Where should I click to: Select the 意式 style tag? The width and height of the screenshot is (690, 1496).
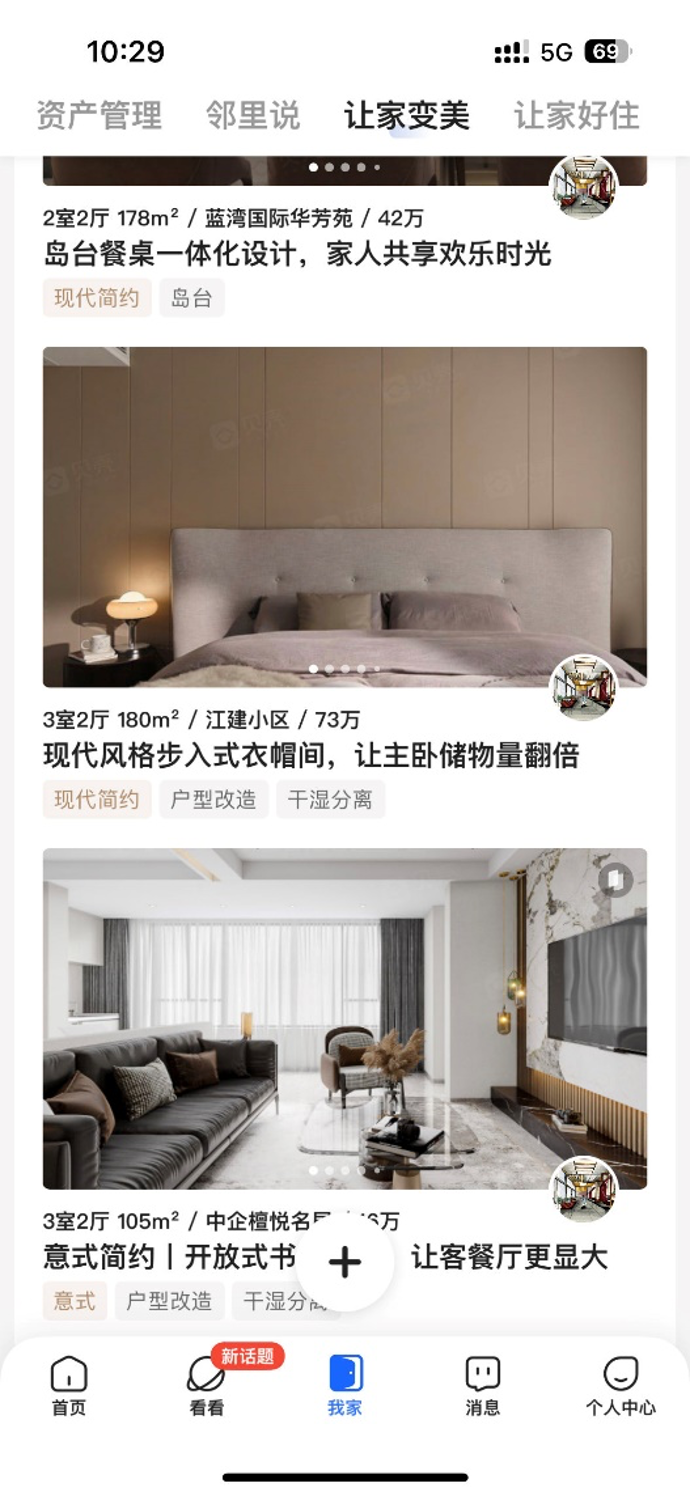click(75, 1301)
